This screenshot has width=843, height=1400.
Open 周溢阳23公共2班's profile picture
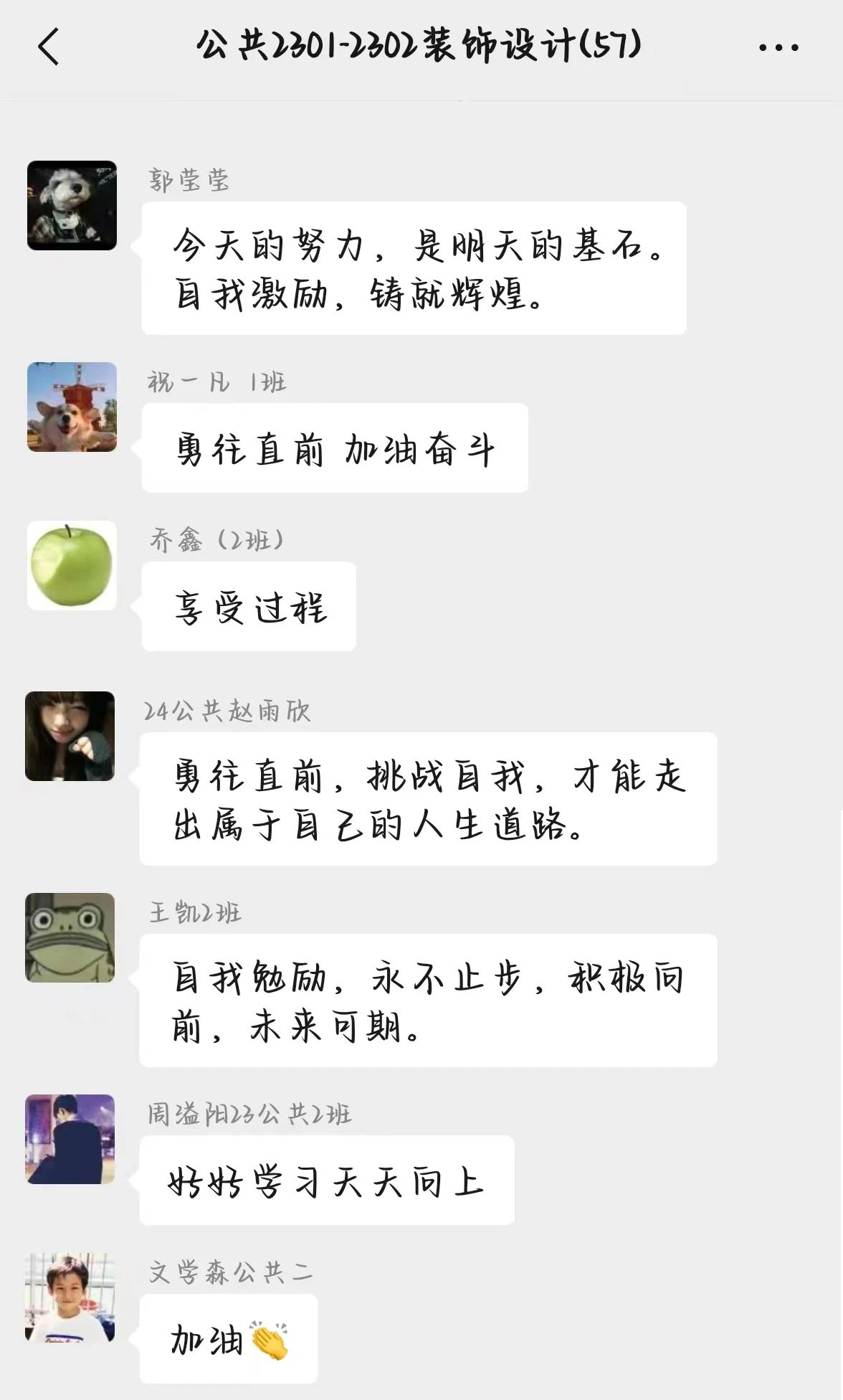click(70, 1139)
